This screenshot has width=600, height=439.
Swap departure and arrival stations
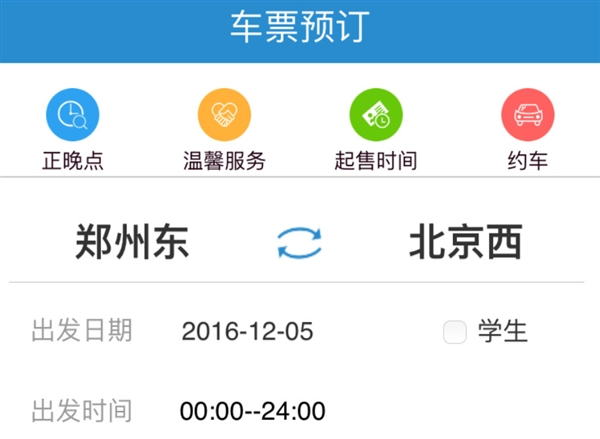299,243
